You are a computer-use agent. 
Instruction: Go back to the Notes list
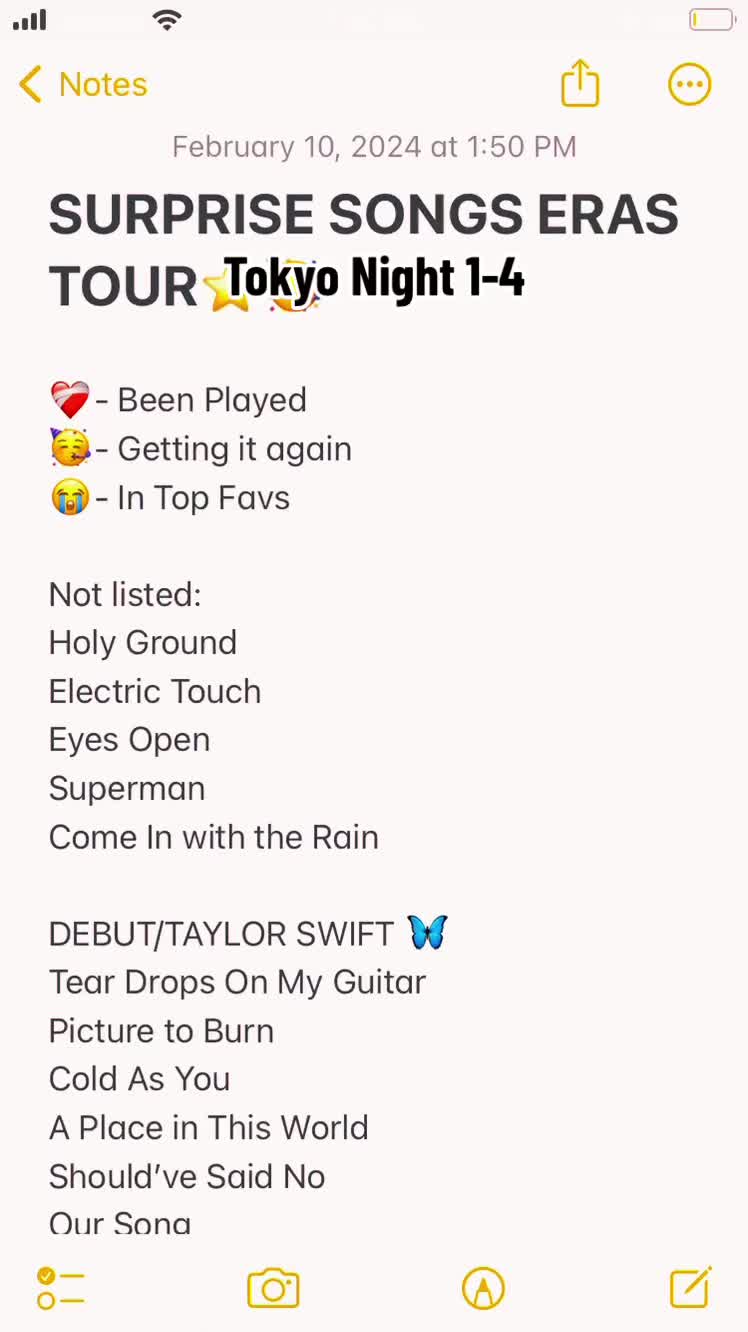click(83, 85)
